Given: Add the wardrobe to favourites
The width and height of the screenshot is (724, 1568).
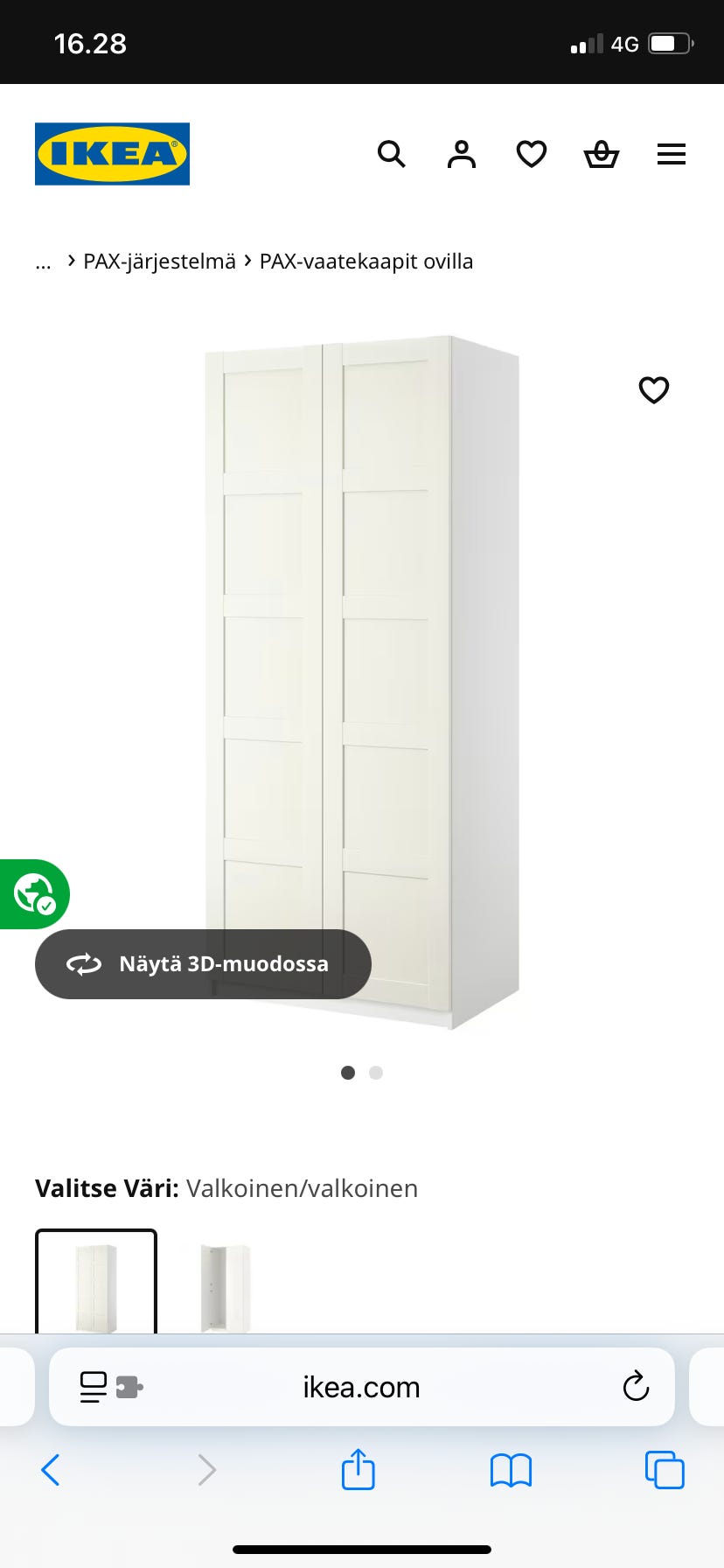Looking at the screenshot, I should 653,389.
